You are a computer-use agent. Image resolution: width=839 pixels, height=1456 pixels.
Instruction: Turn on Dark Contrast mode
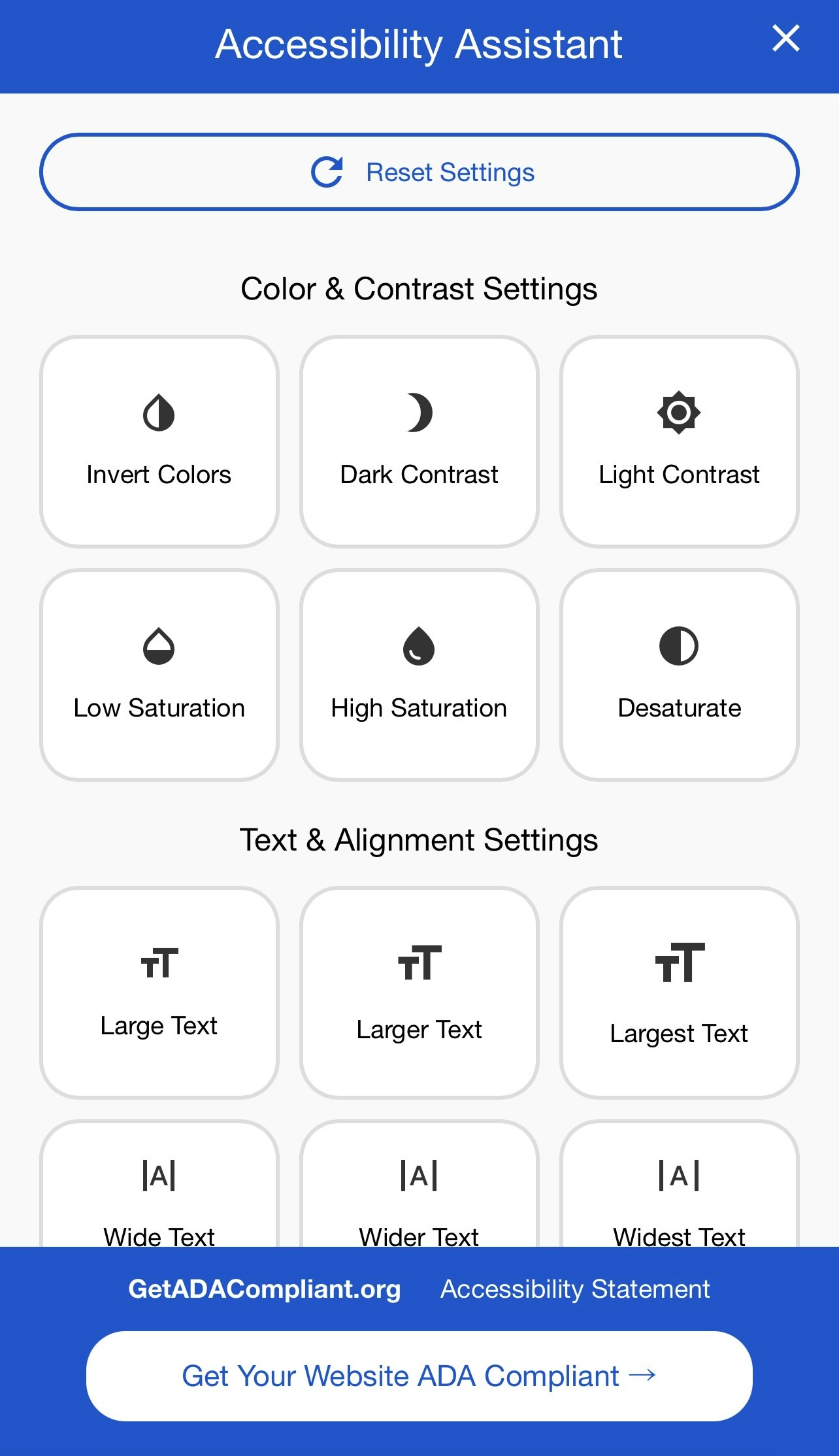click(419, 441)
